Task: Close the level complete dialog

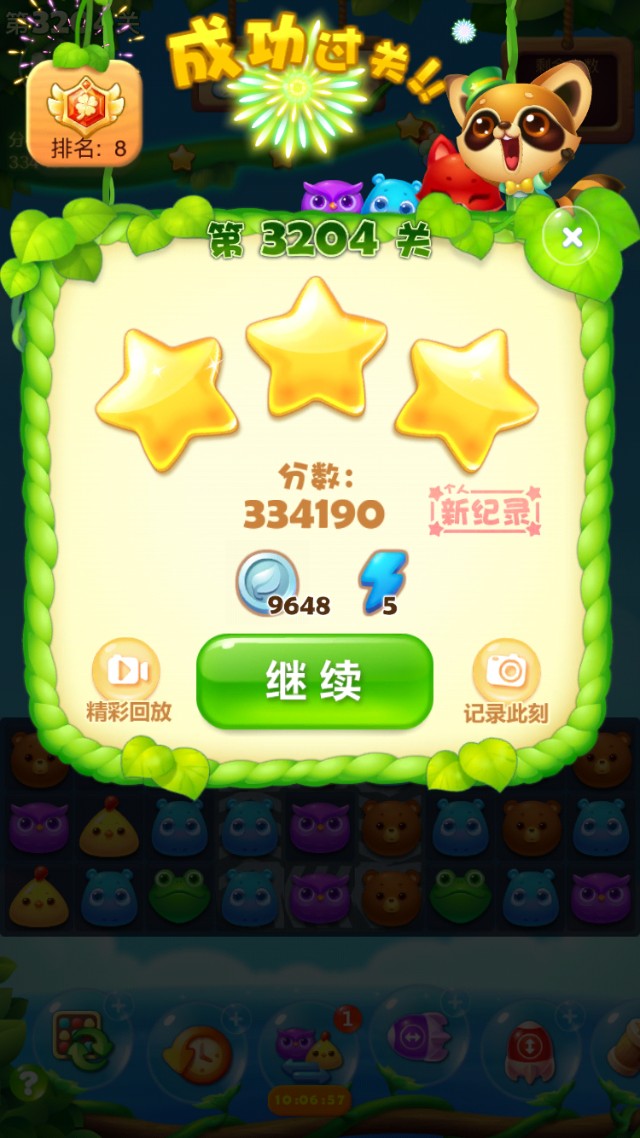Action: pyautogui.click(x=572, y=238)
